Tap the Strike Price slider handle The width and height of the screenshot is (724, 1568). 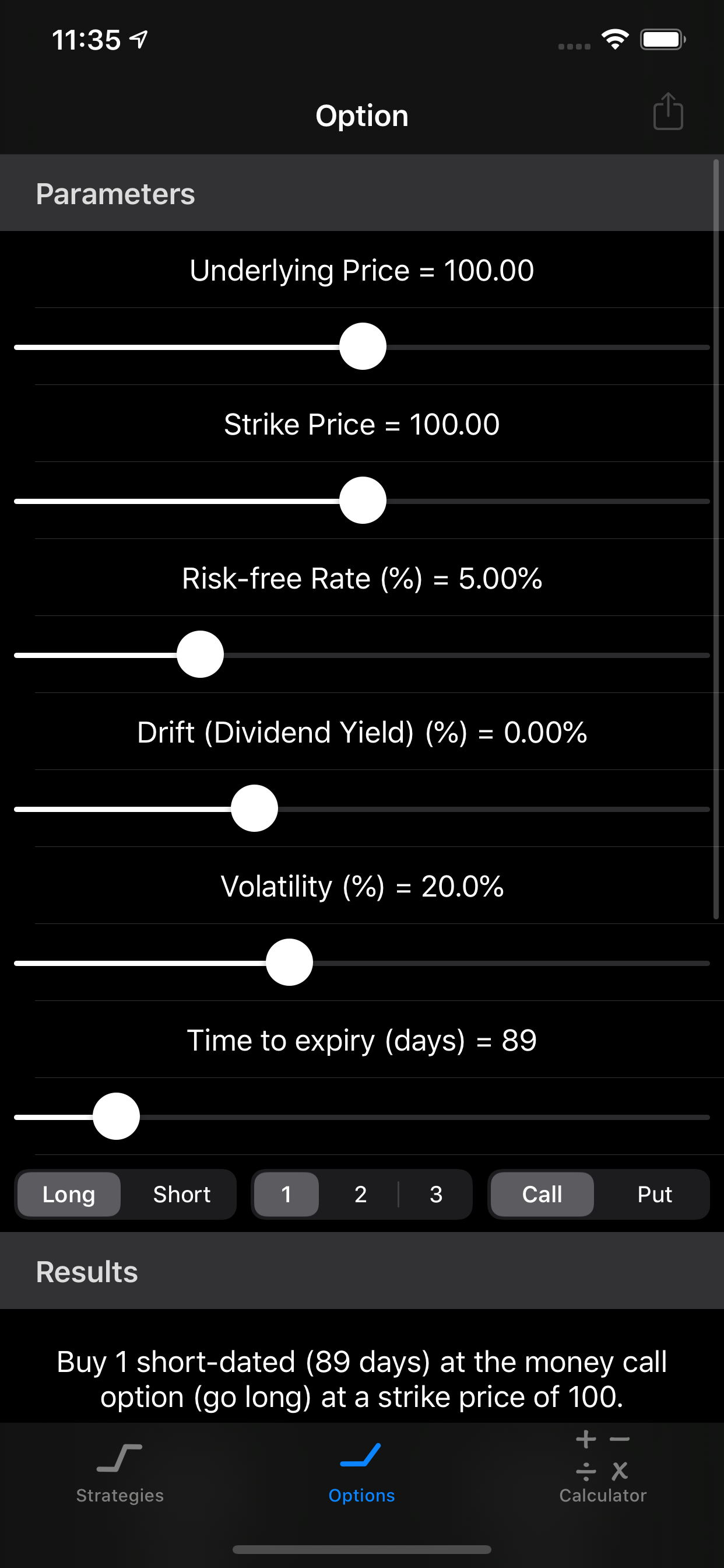click(x=363, y=501)
